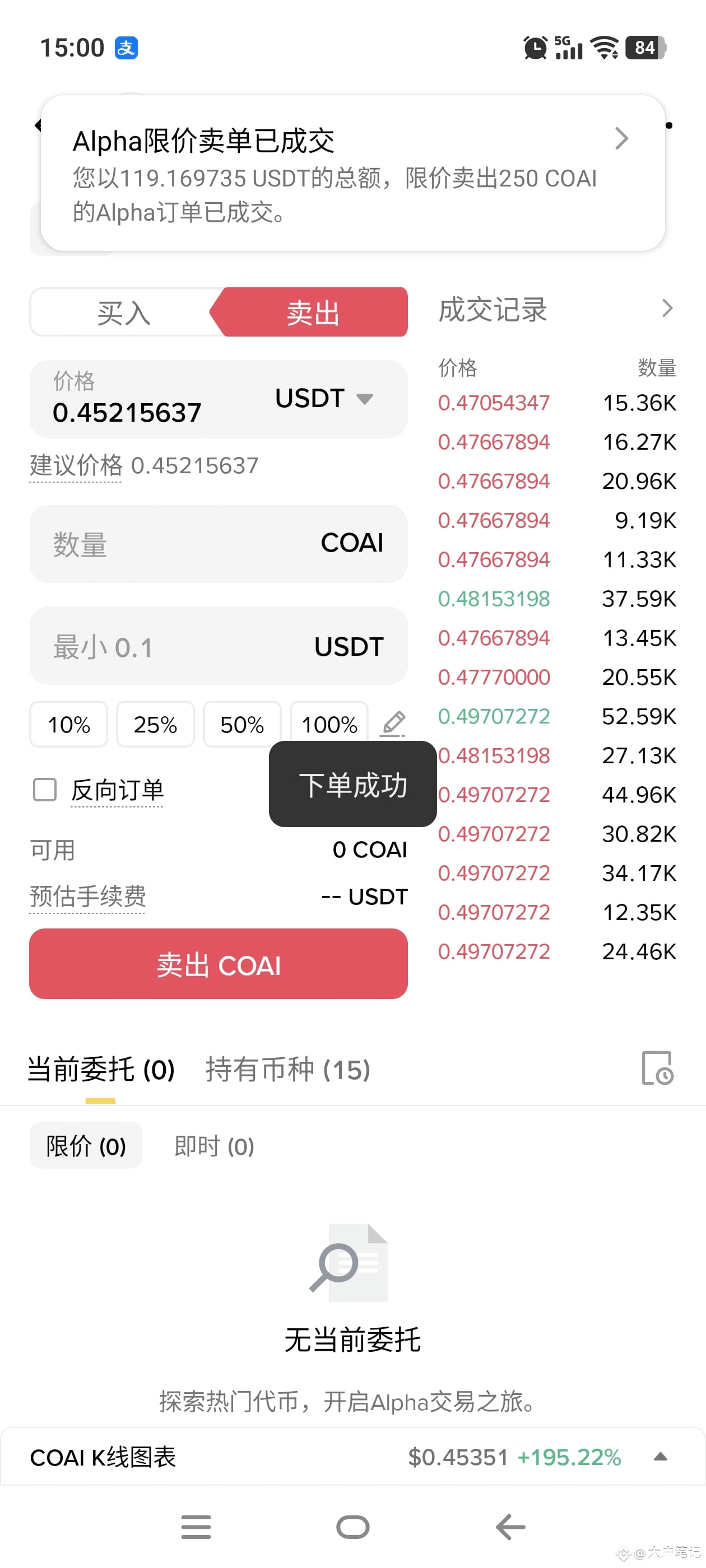Switch to 持有币种 (15) tab
The width and height of the screenshot is (706, 1568).
(287, 1070)
